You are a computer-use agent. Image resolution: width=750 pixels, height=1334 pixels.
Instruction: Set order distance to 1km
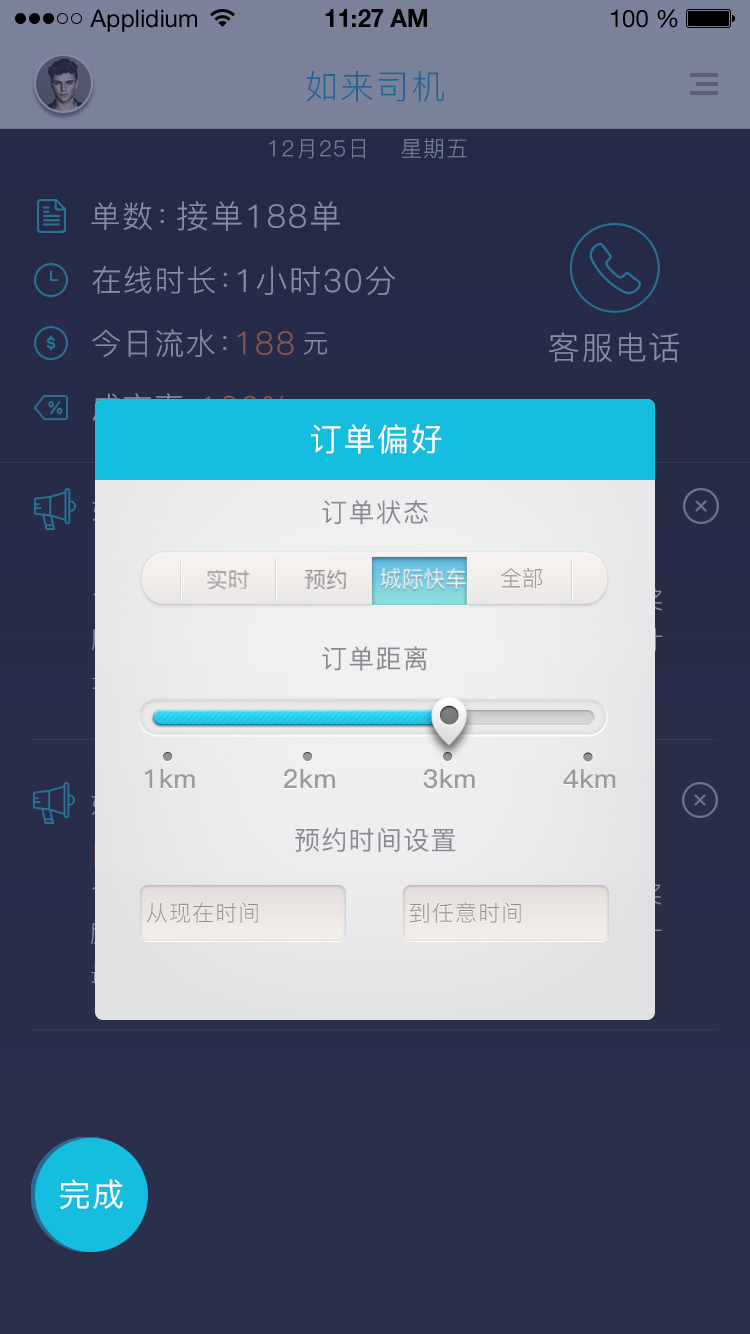167,756
